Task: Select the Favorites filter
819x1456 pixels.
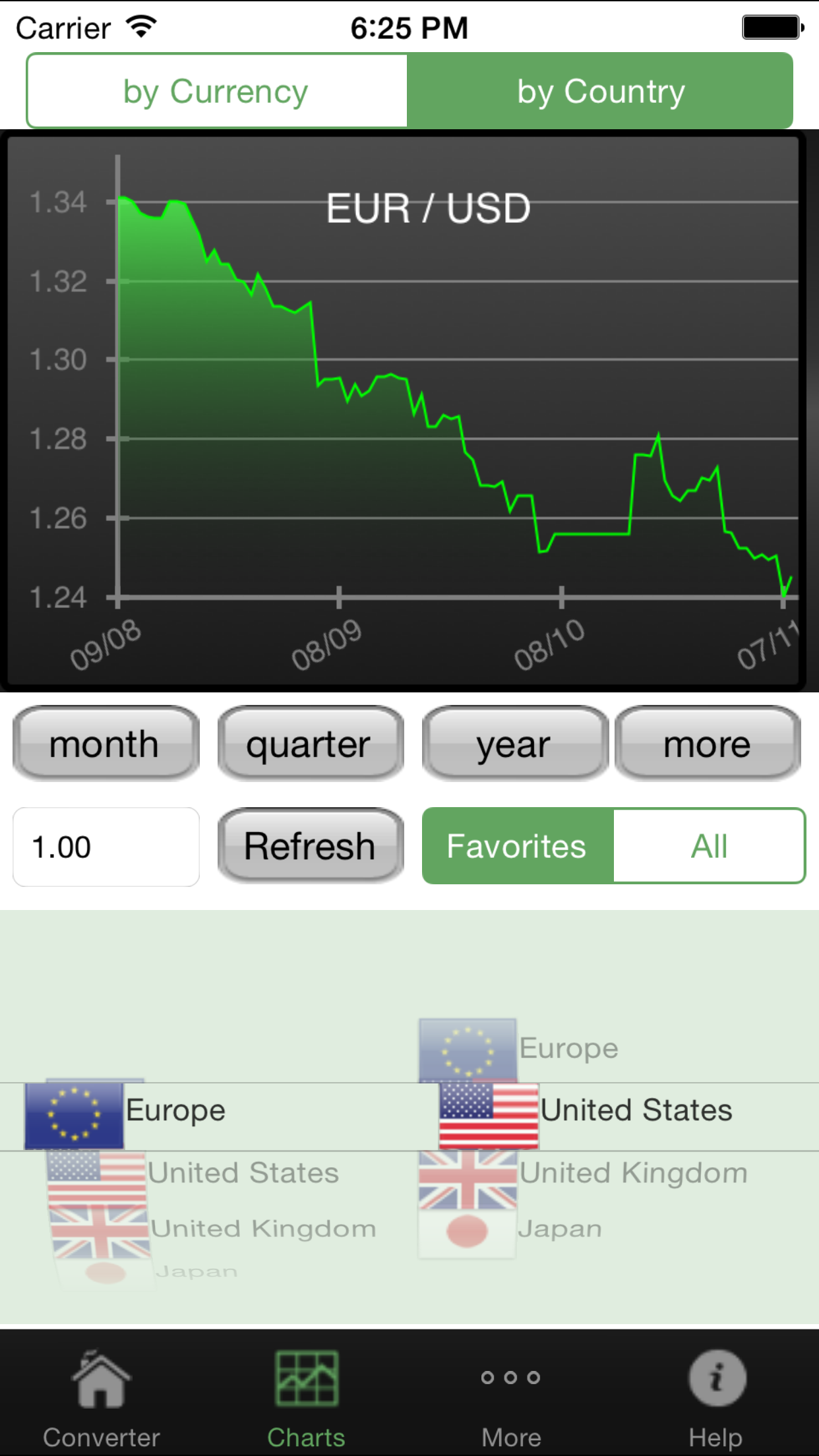Action: (517, 846)
